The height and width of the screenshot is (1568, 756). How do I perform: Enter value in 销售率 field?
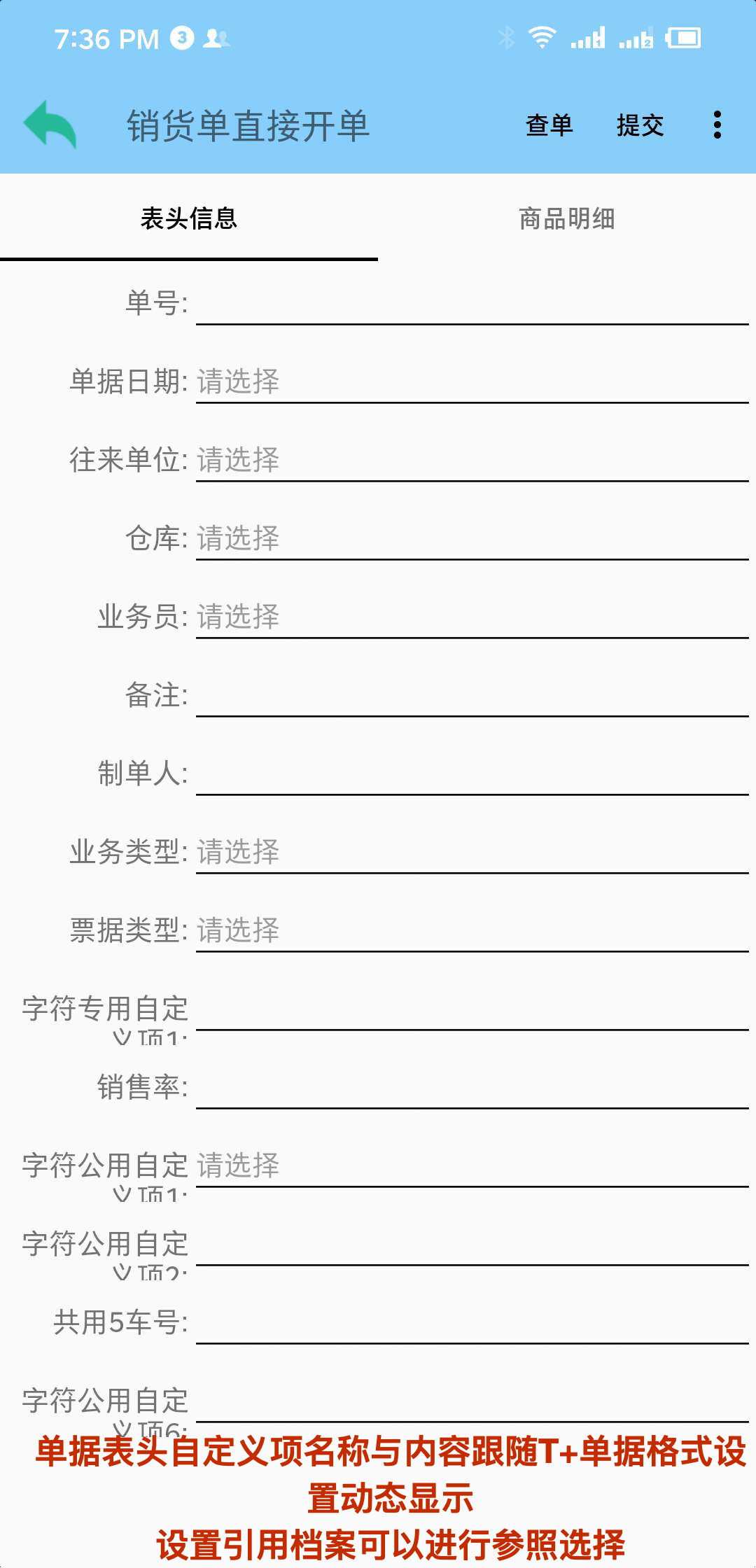[x=472, y=1088]
